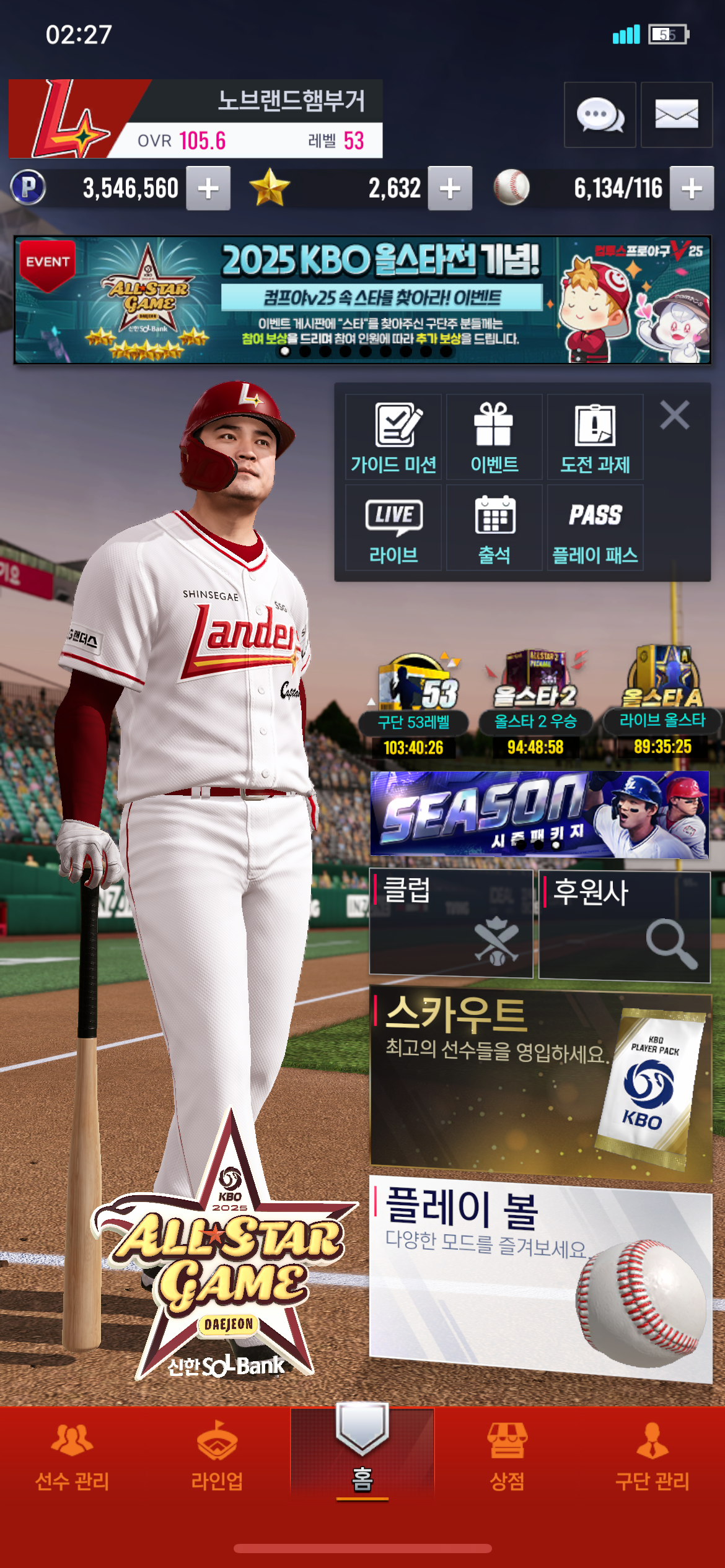This screenshot has height=1568, width=725.
Task: Close the quick menu panel
Action: 674,415
